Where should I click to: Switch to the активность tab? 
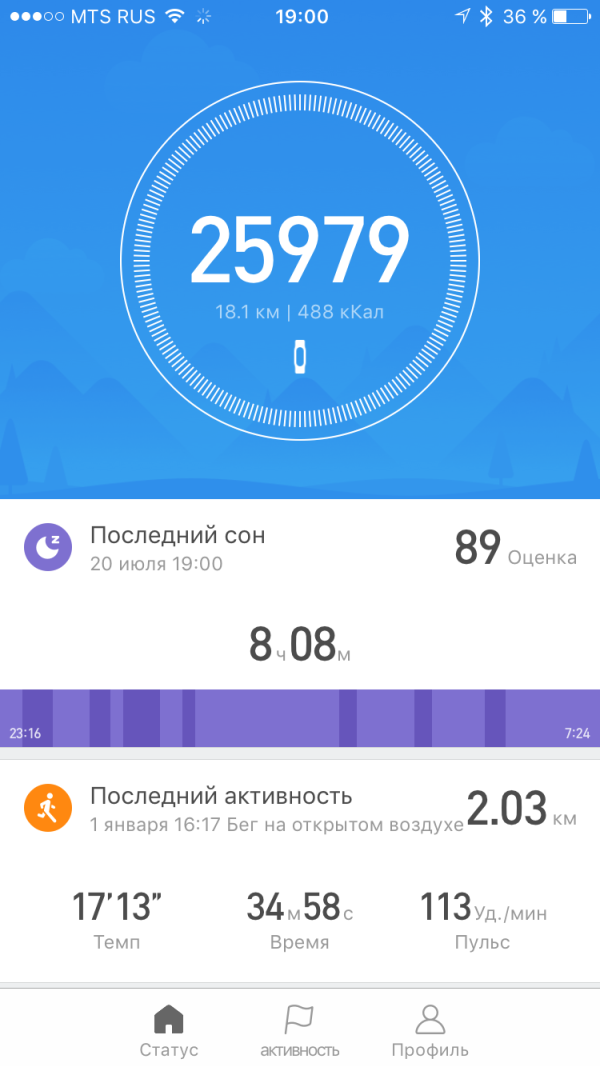tap(299, 1030)
